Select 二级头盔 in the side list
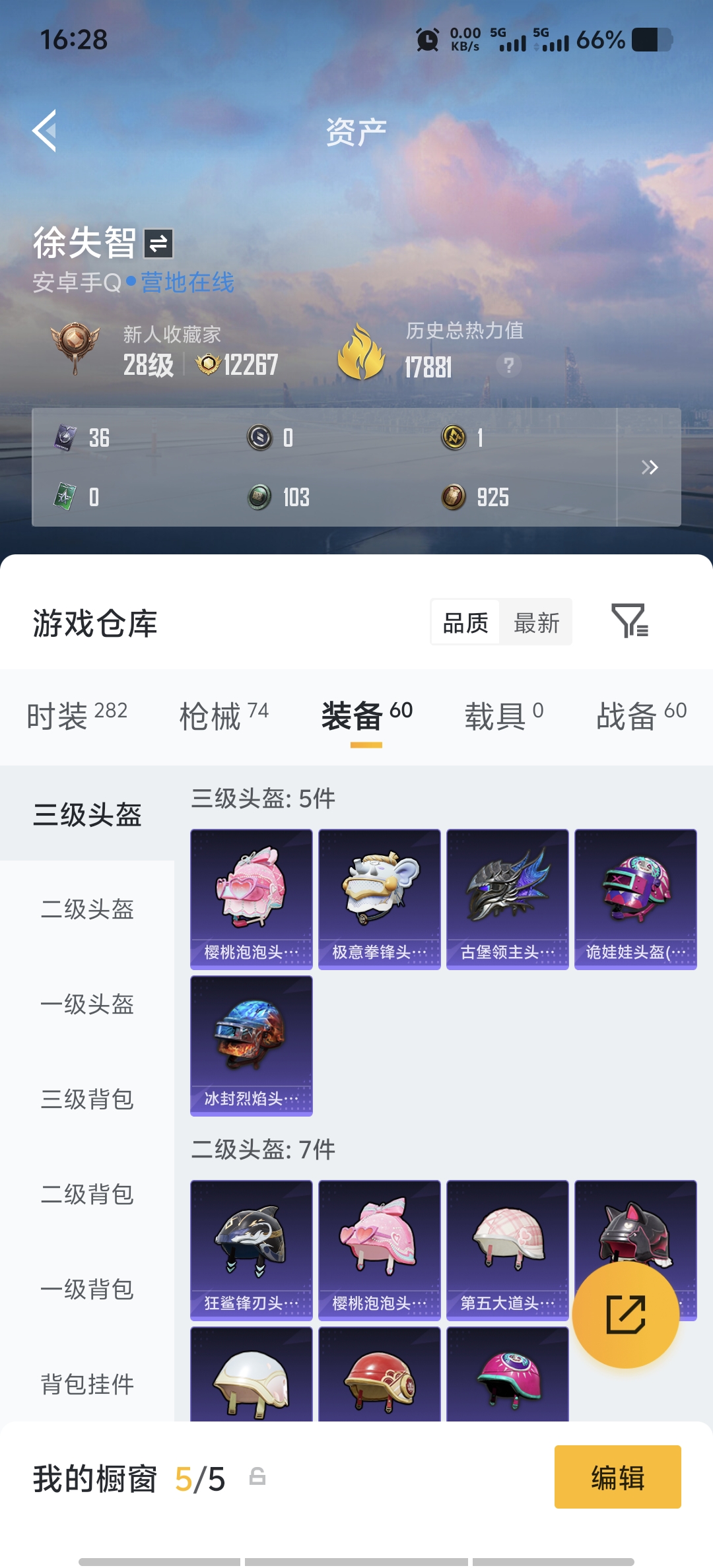This screenshot has height=1568, width=713. (x=87, y=909)
